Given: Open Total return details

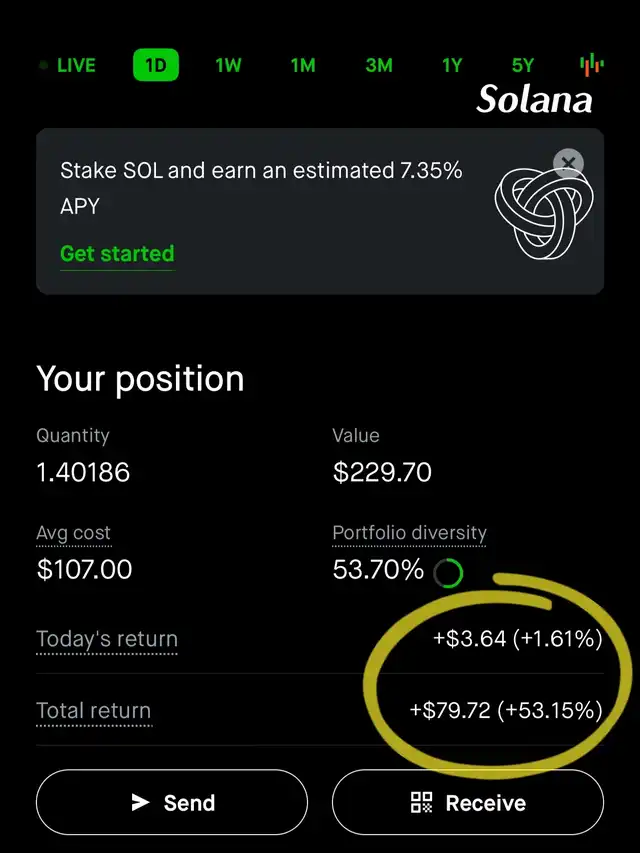Looking at the screenshot, I should [x=94, y=711].
